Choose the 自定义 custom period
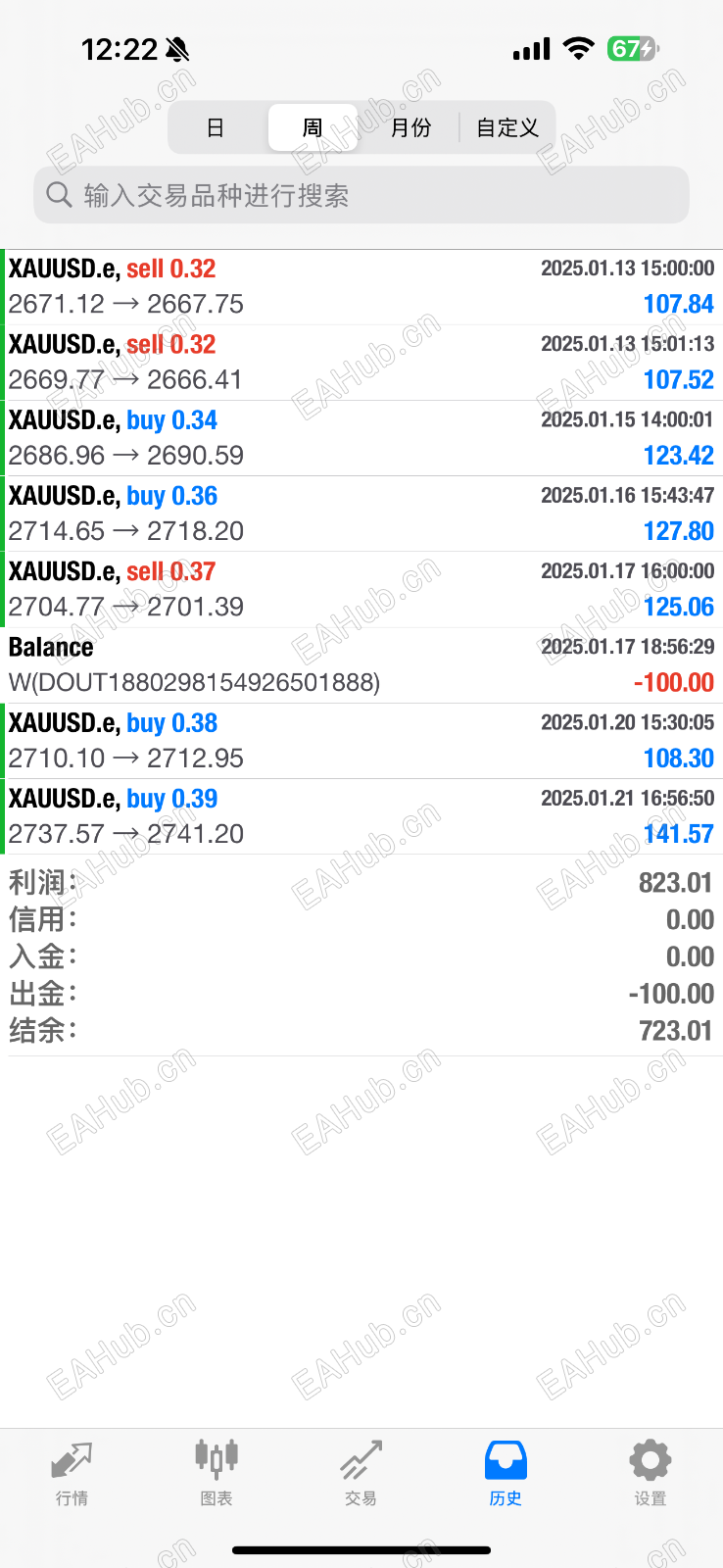This screenshot has width=723, height=1568. (506, 127)
